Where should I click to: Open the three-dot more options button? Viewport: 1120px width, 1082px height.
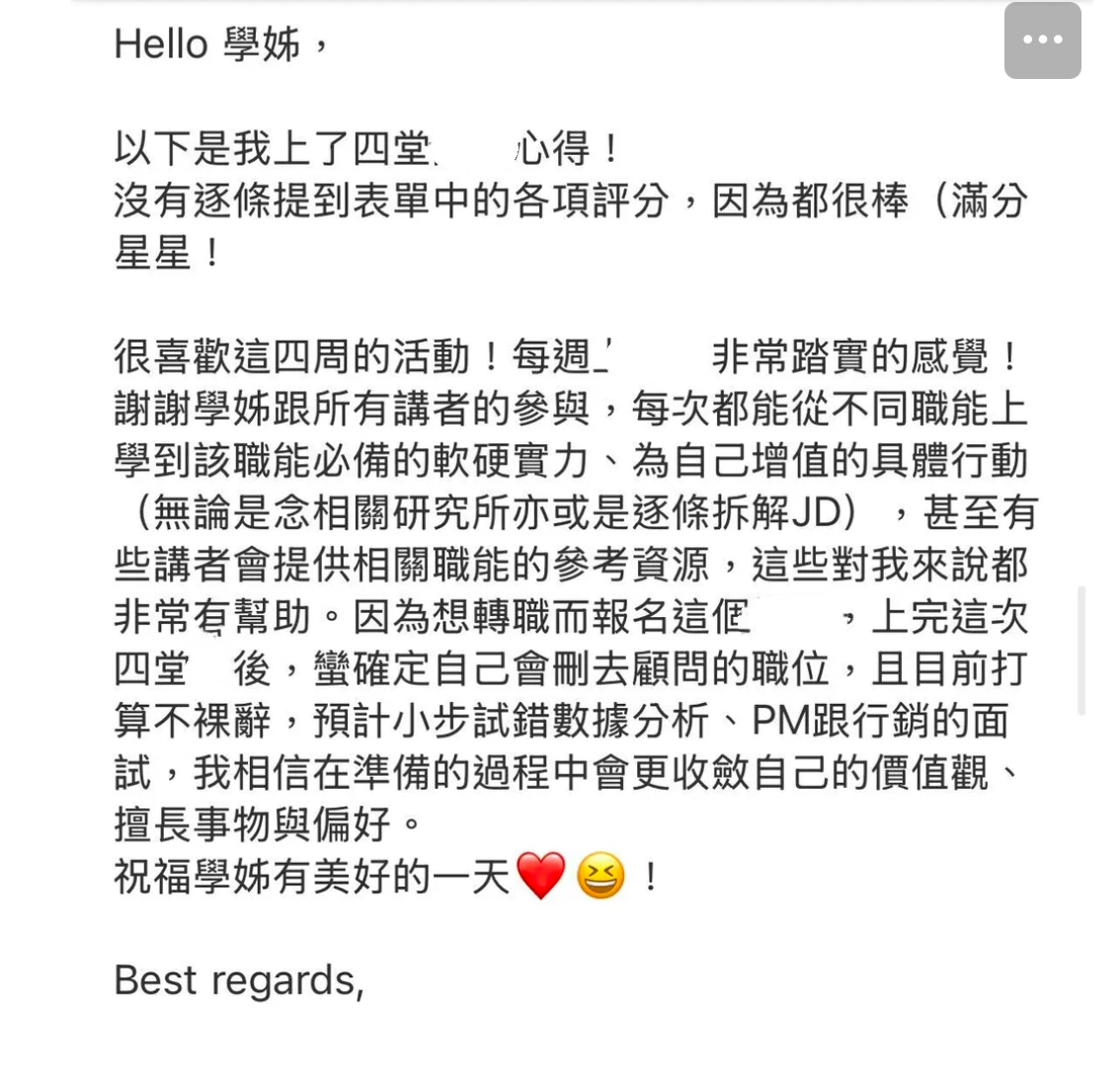pyautogui.click(x=1042, y=40)
